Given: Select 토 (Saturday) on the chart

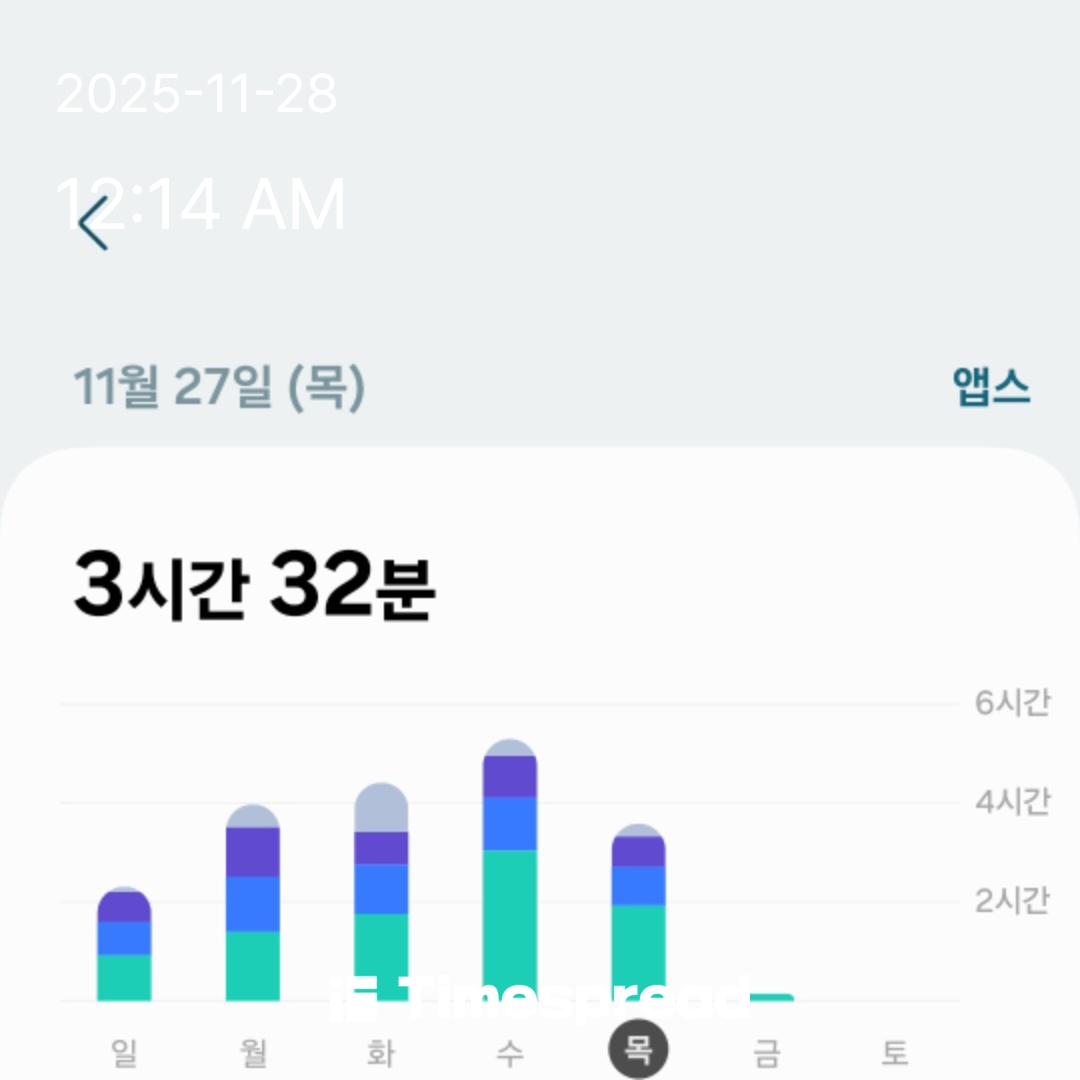Looking at the screenshot, I should tap(895, 1051).
